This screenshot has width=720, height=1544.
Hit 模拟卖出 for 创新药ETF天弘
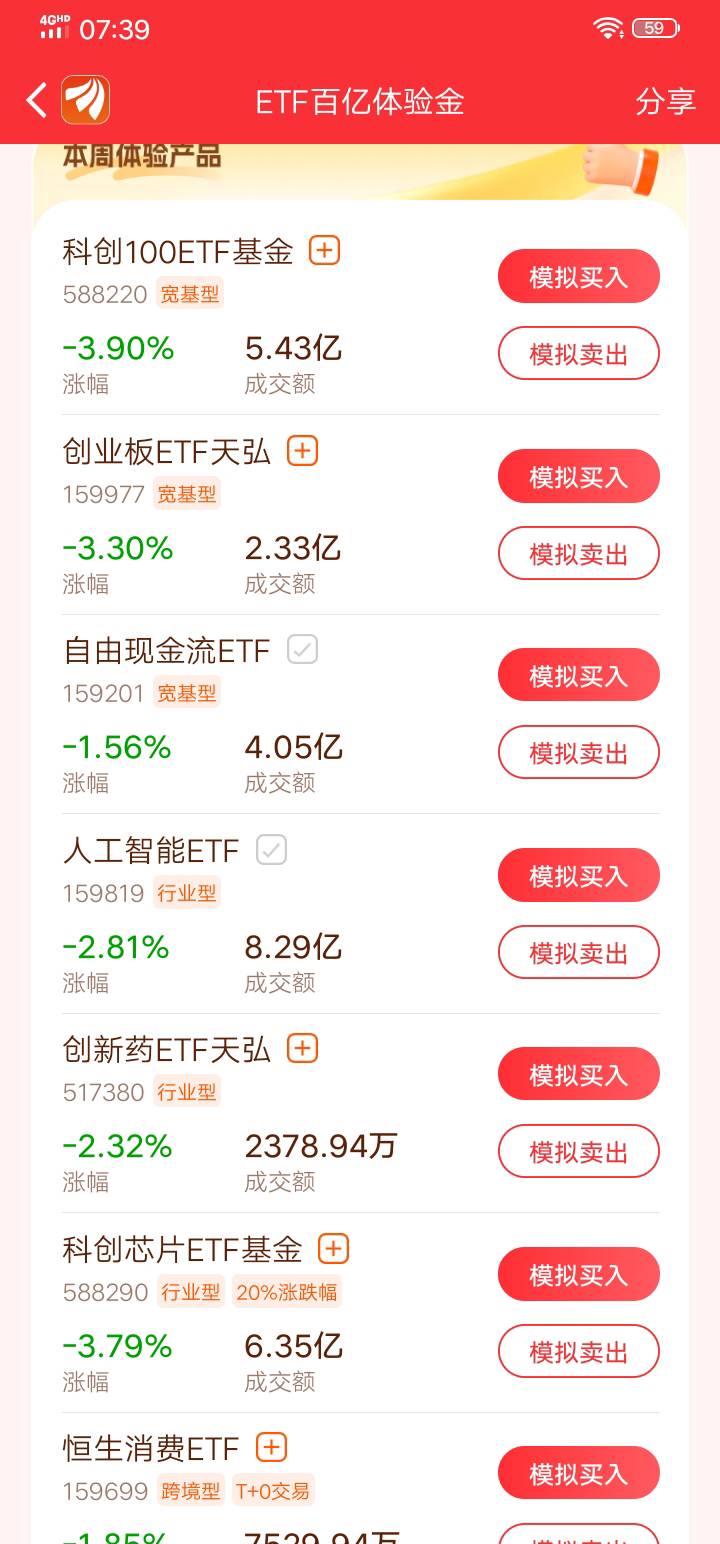[x=578, y=1151]
